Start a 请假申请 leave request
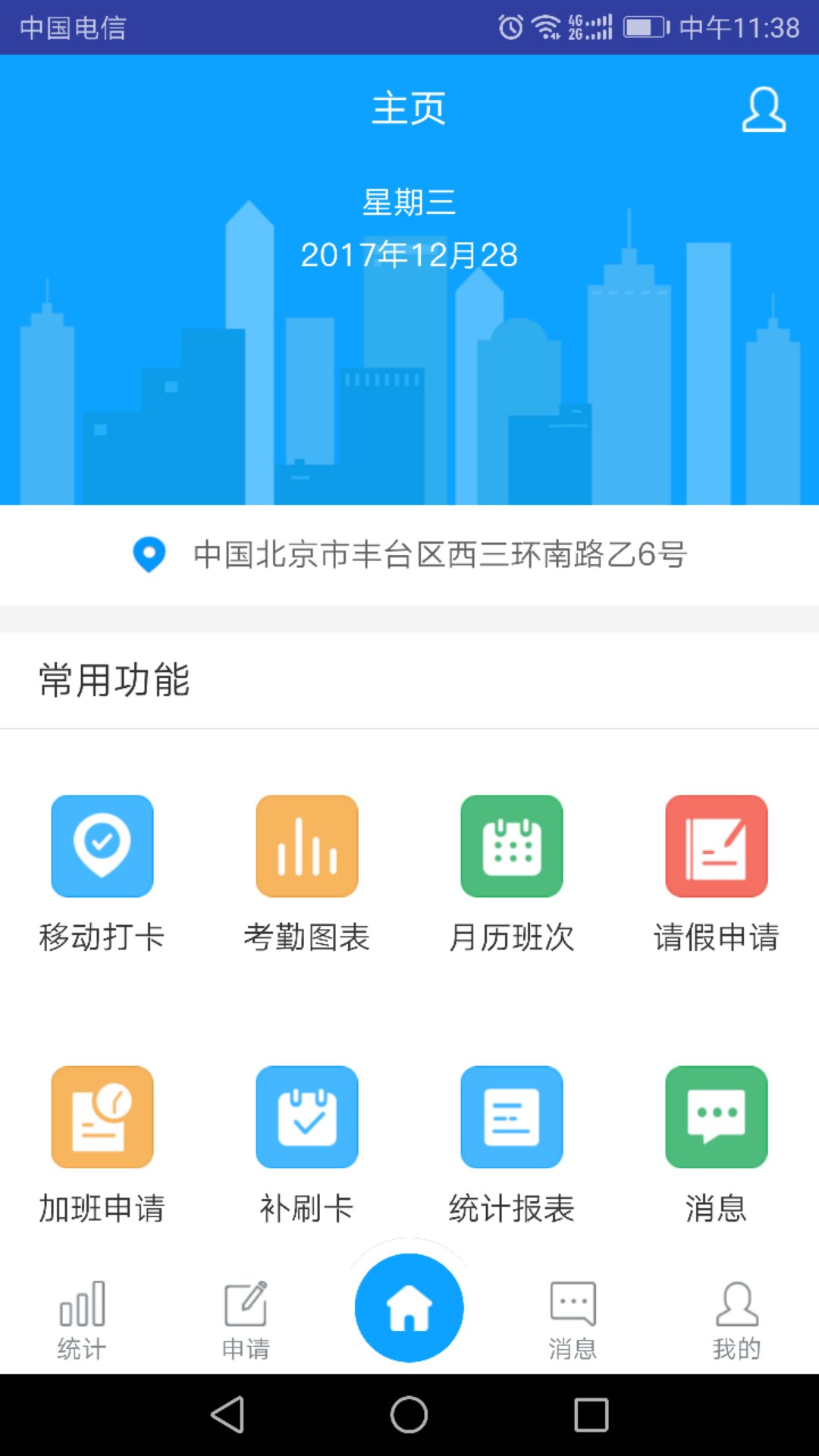This screenshot has height=1456, width=819. tap(717, 847)
